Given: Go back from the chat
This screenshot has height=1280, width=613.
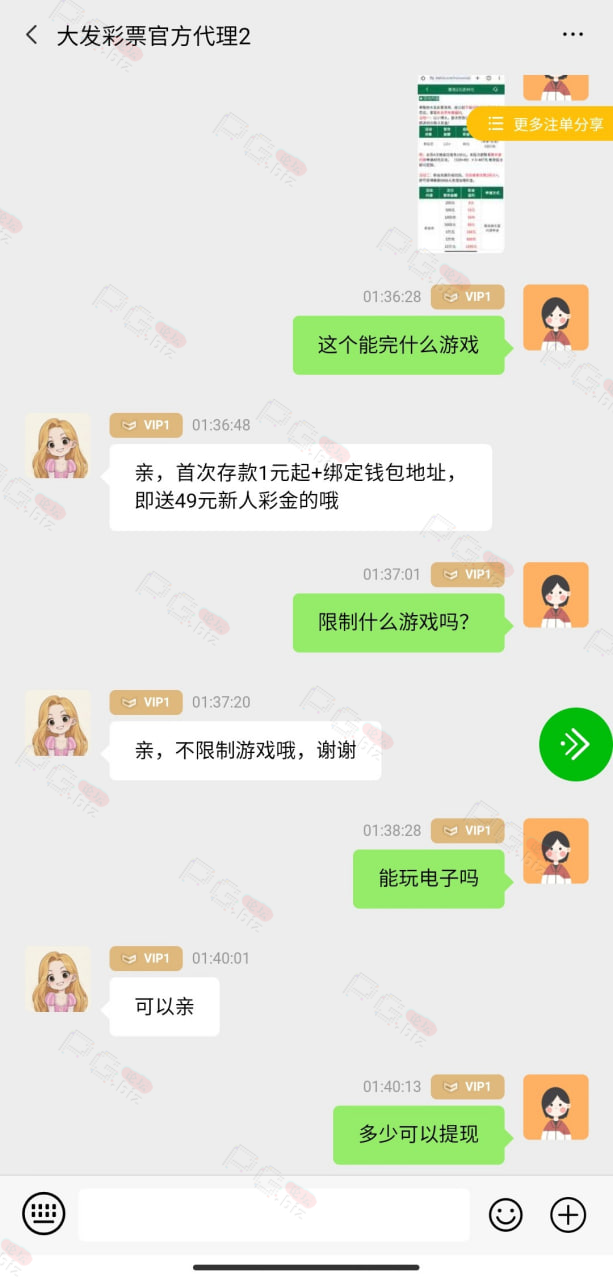Looking at the screenshot, I should [32, 36].
